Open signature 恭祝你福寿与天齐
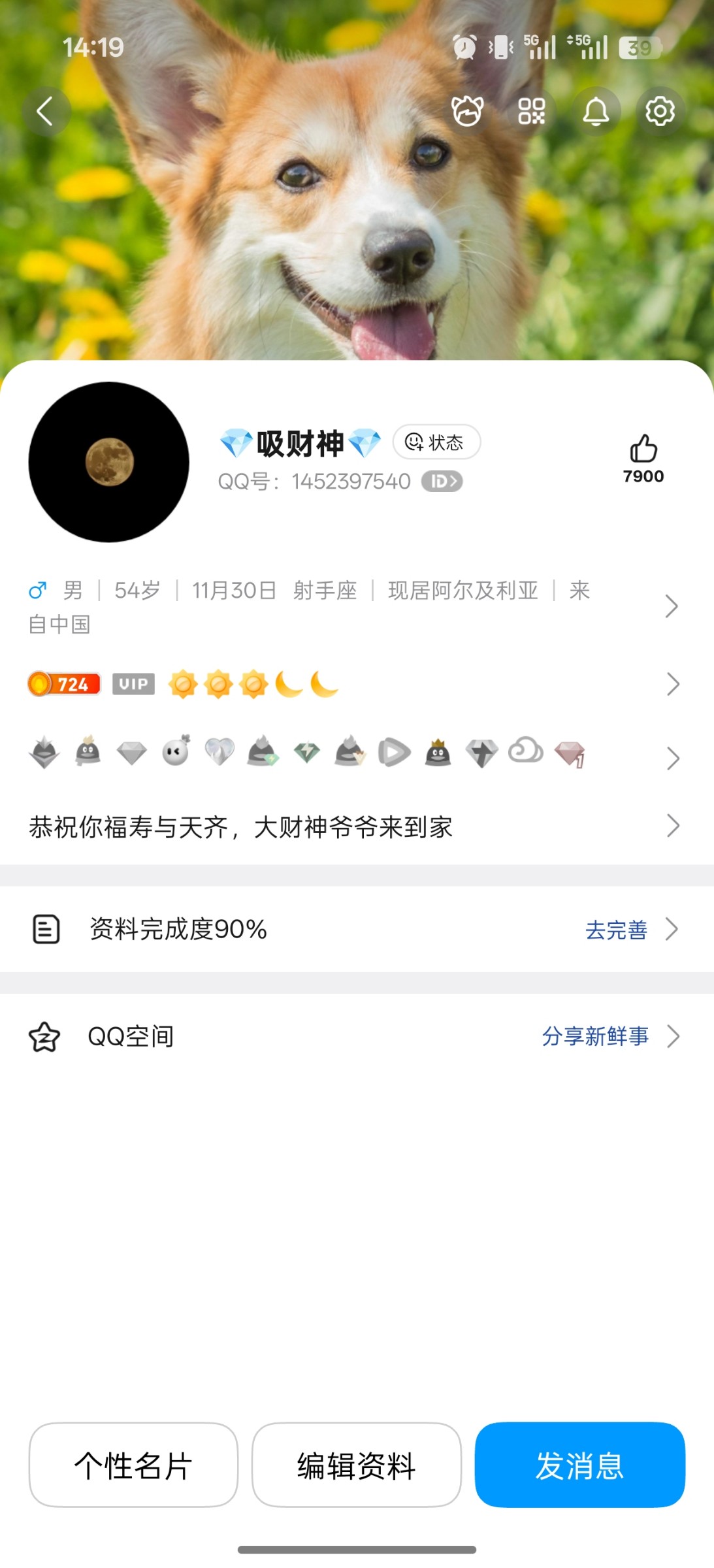This screenshot has width=714, height=1568. [x=353, y=826]
